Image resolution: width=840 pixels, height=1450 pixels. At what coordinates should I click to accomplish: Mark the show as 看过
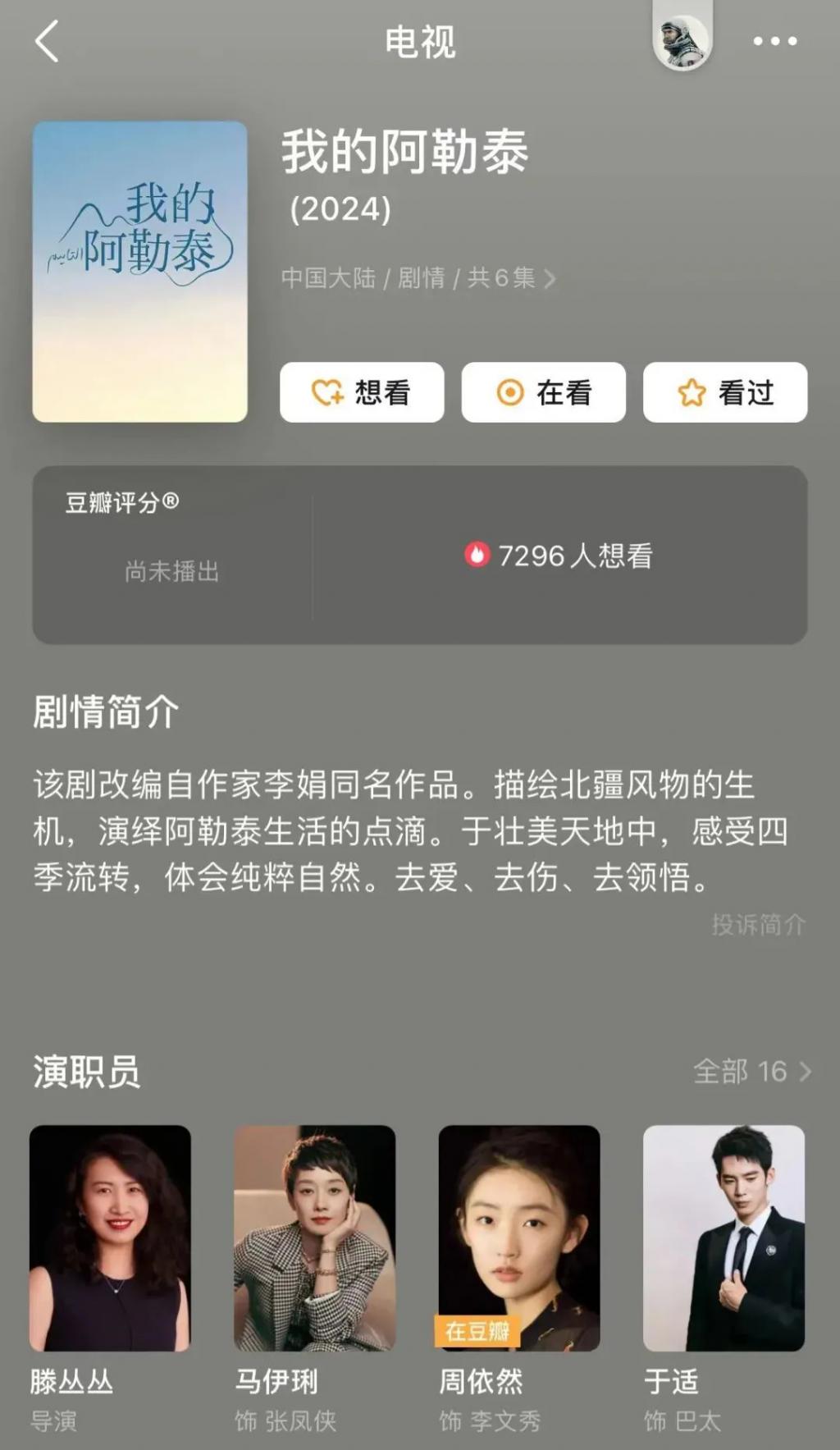(x=725, y=392)
